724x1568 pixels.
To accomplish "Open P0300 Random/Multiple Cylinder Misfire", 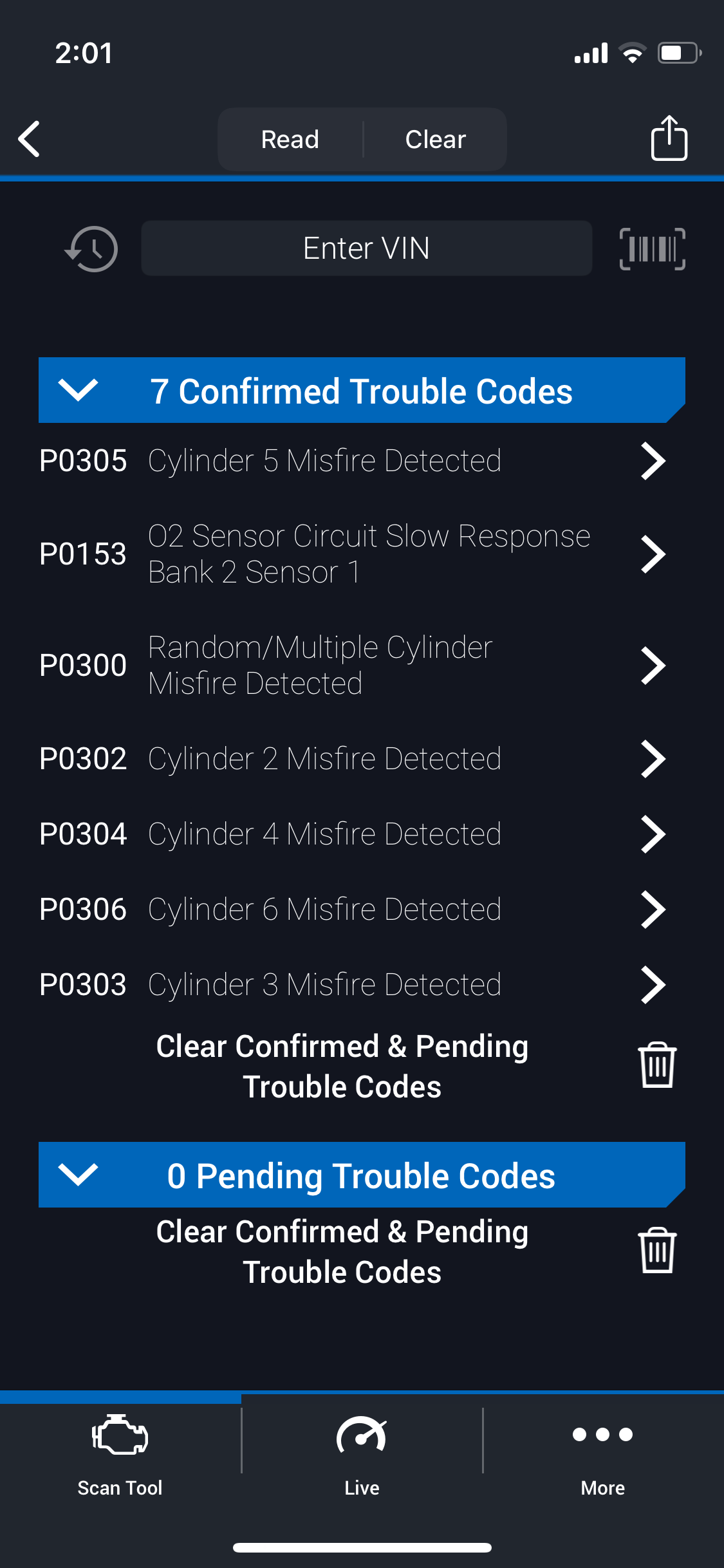I will [353, 666].
